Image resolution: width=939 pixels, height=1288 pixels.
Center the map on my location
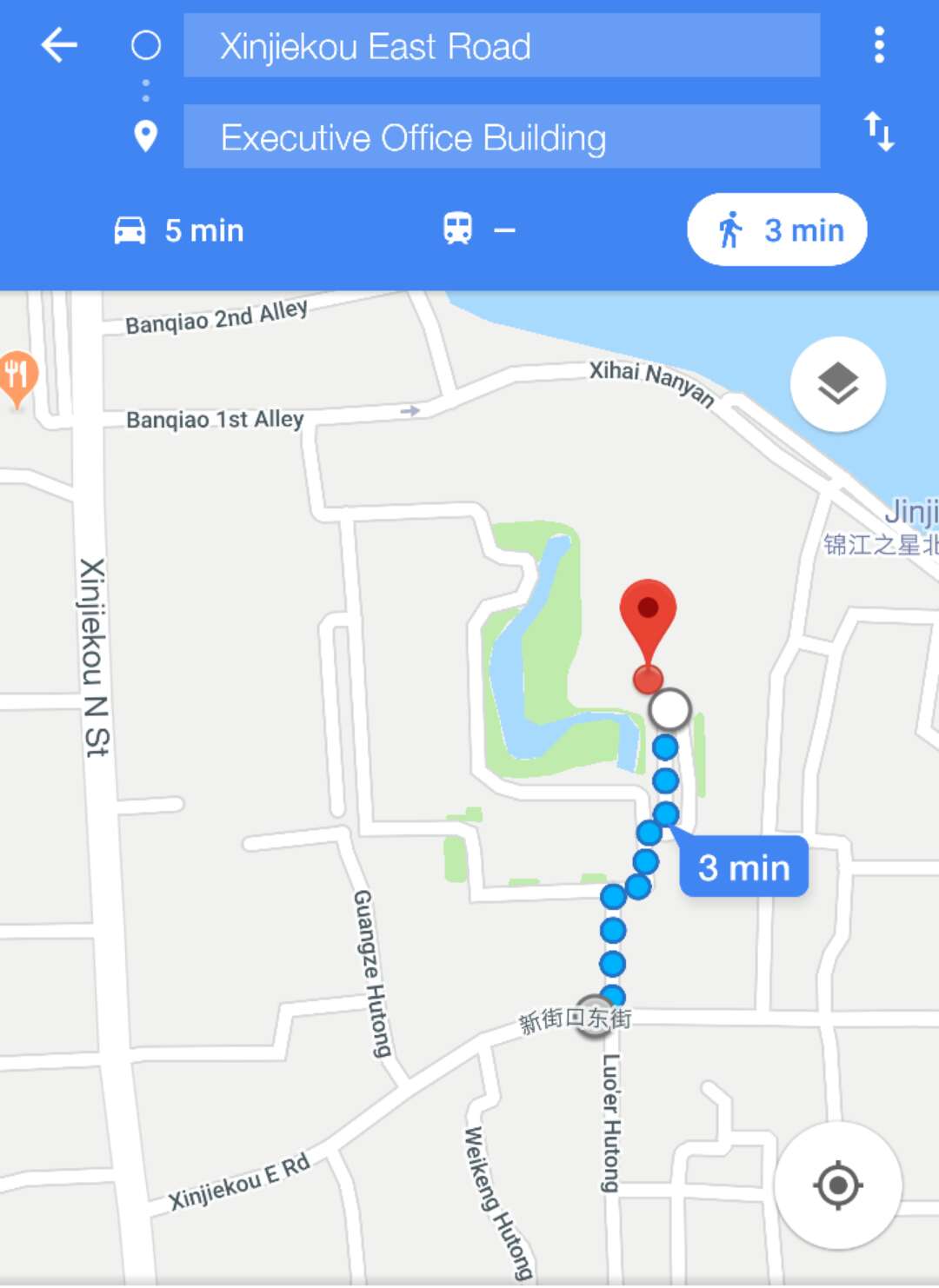click(x=837, y=1185)
